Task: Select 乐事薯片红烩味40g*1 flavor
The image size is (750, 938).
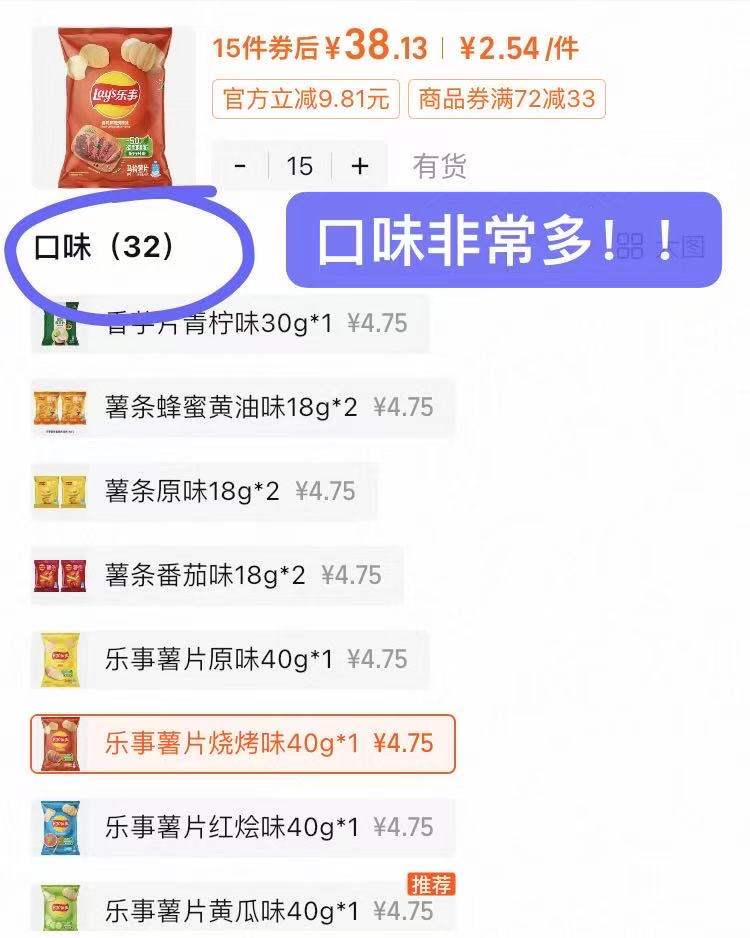Action: (243, 828)
